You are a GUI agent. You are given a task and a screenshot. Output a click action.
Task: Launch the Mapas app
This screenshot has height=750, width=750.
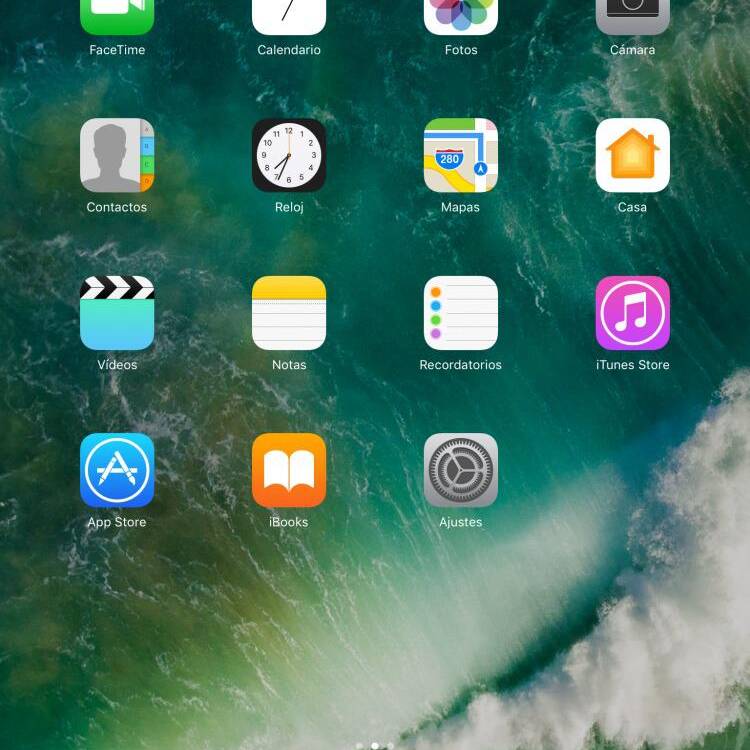pos(461,156)
